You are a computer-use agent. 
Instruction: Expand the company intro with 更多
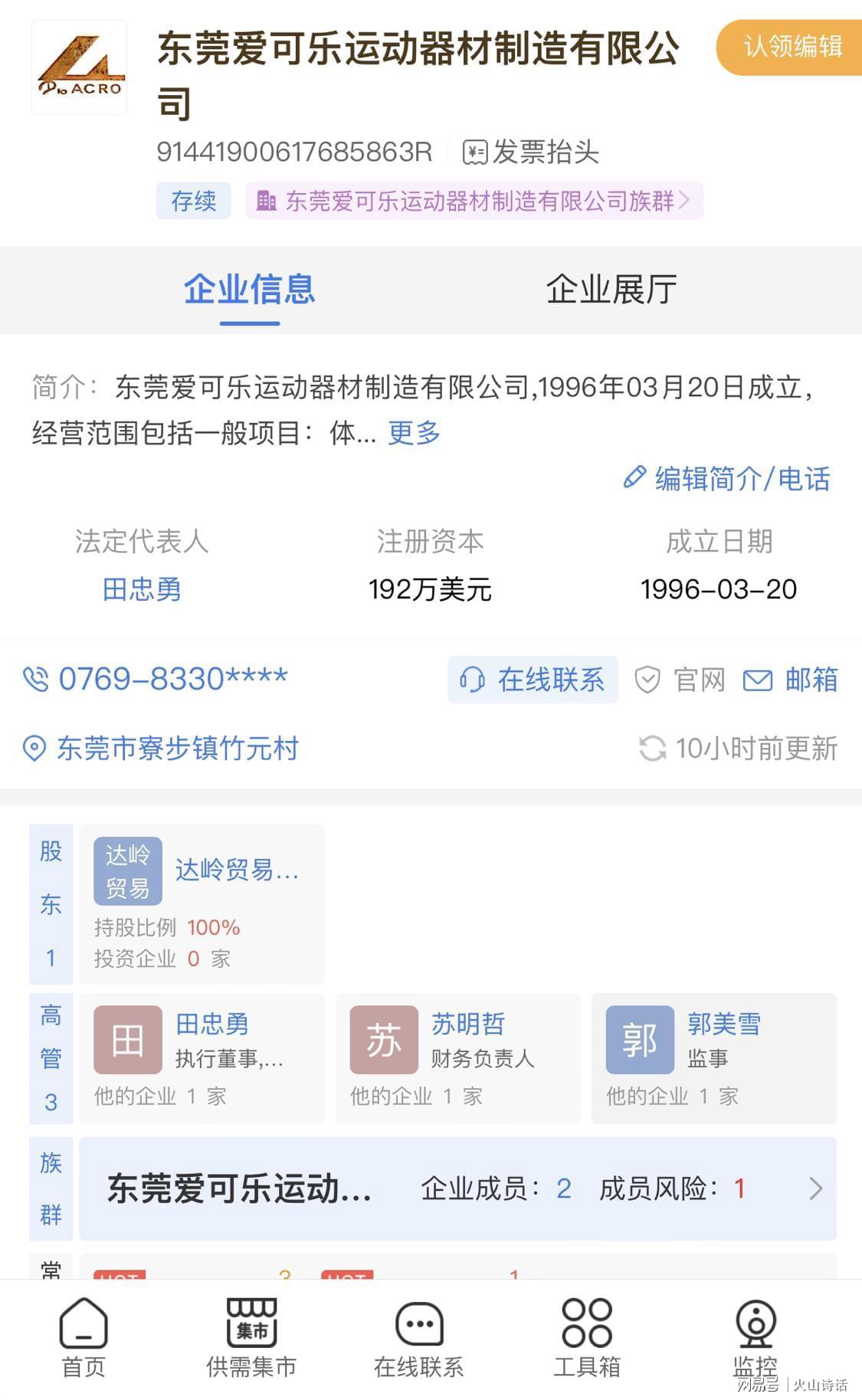click(414, 433)
